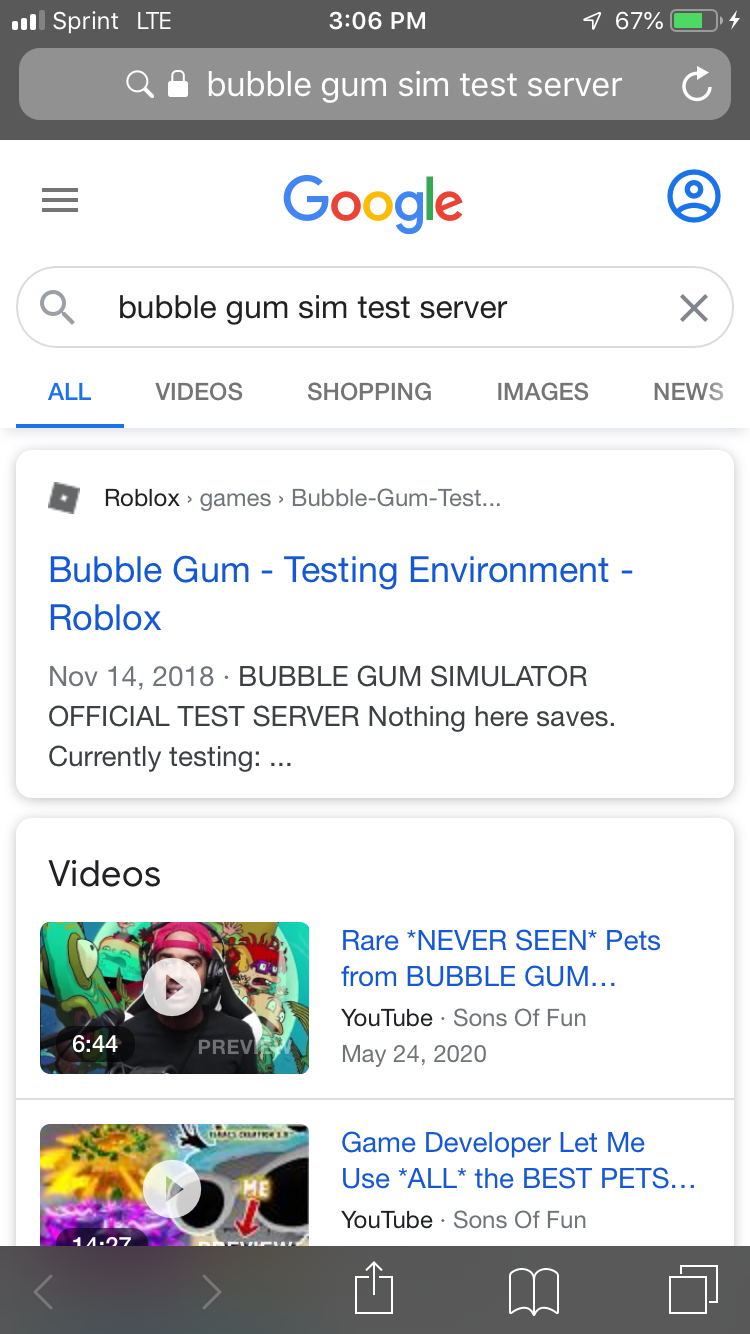Open the Google account profile icon

pos(693,196)
